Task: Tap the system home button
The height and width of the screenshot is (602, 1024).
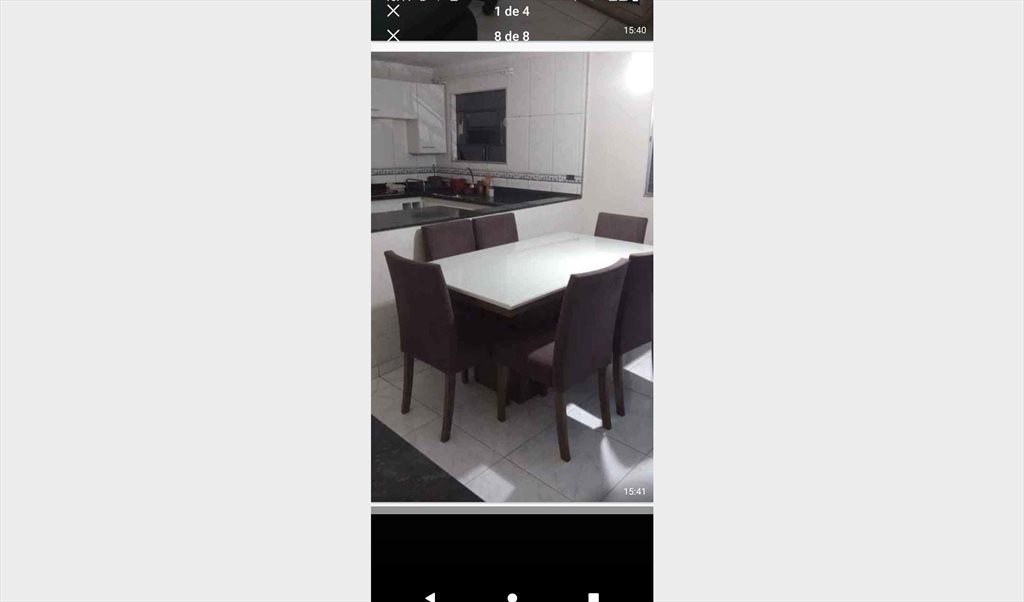Action: (x=512, y=597)
